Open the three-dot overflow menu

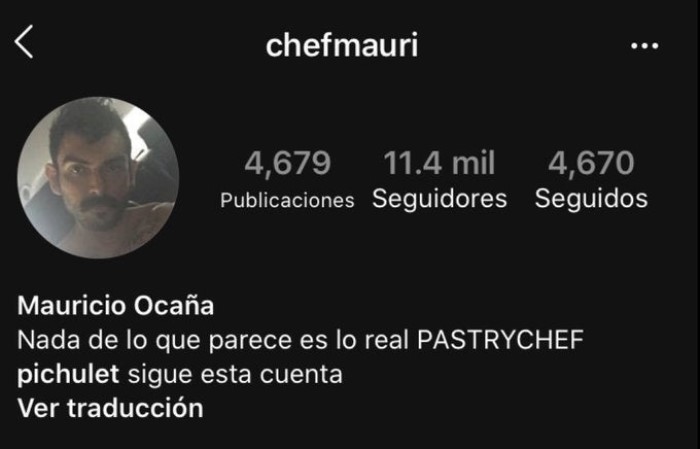coord(644,46)
